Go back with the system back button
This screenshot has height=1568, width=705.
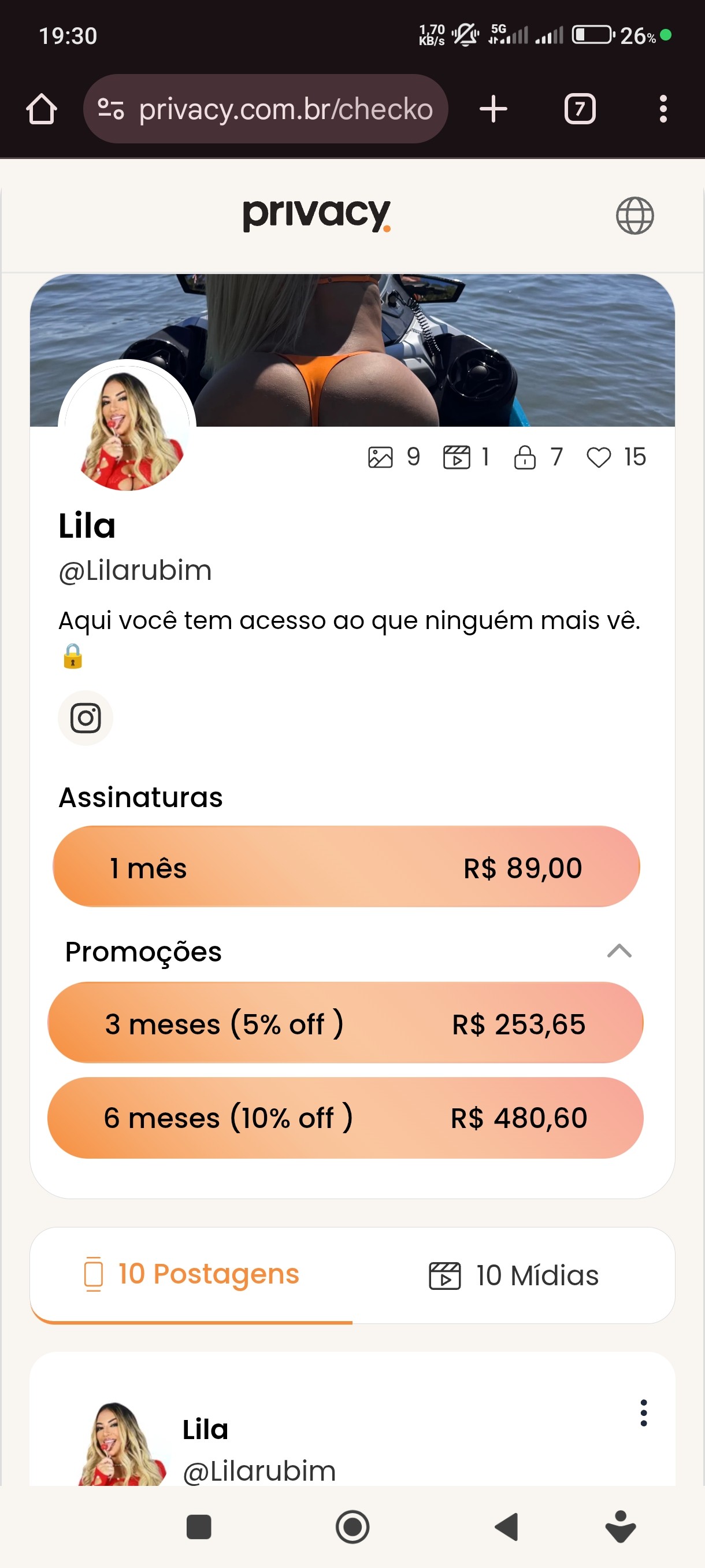pos(506,1526)
